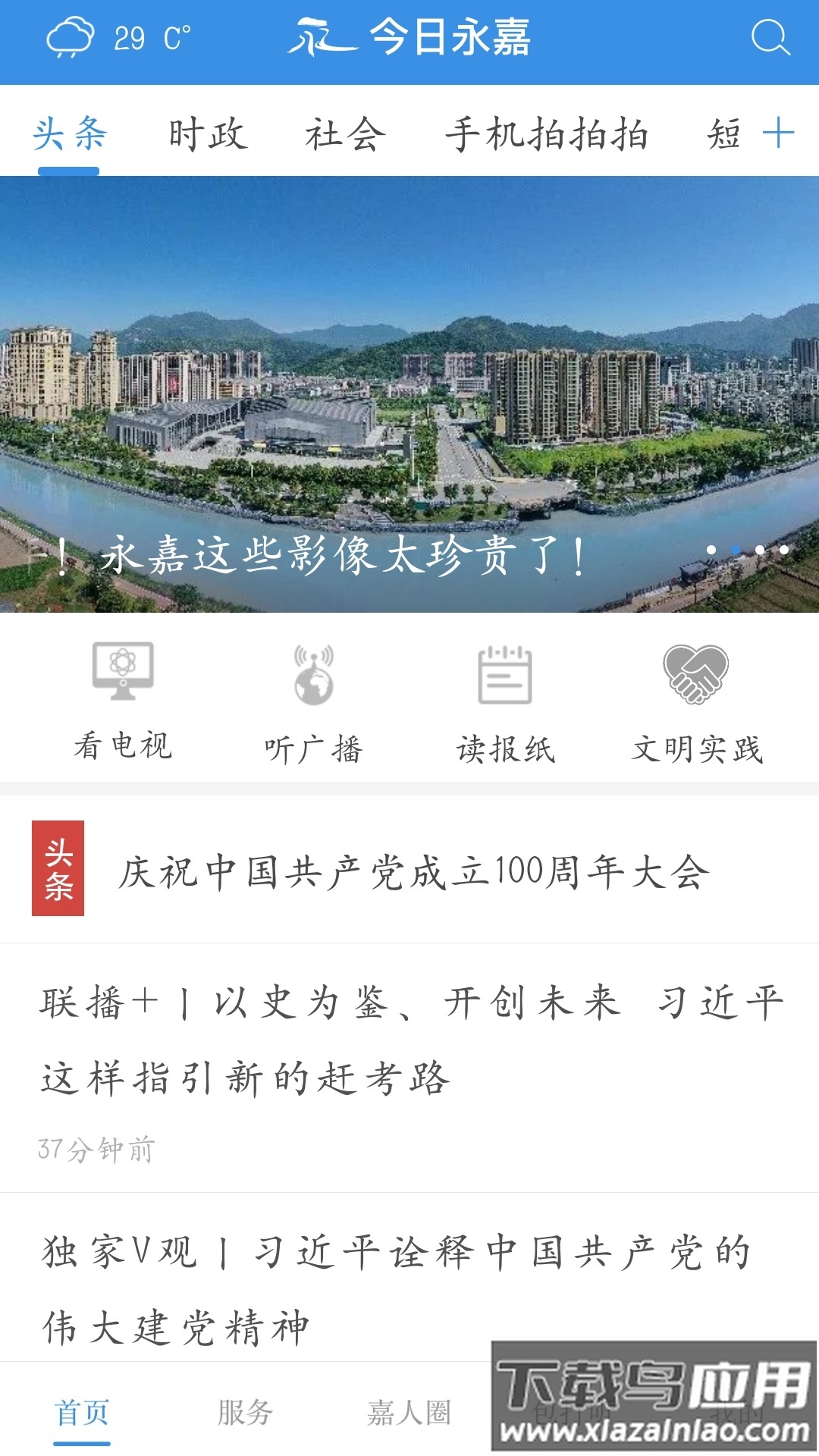Check the weather showing 29°C
The image size is (819, 1456).
[x=119, y=38]
